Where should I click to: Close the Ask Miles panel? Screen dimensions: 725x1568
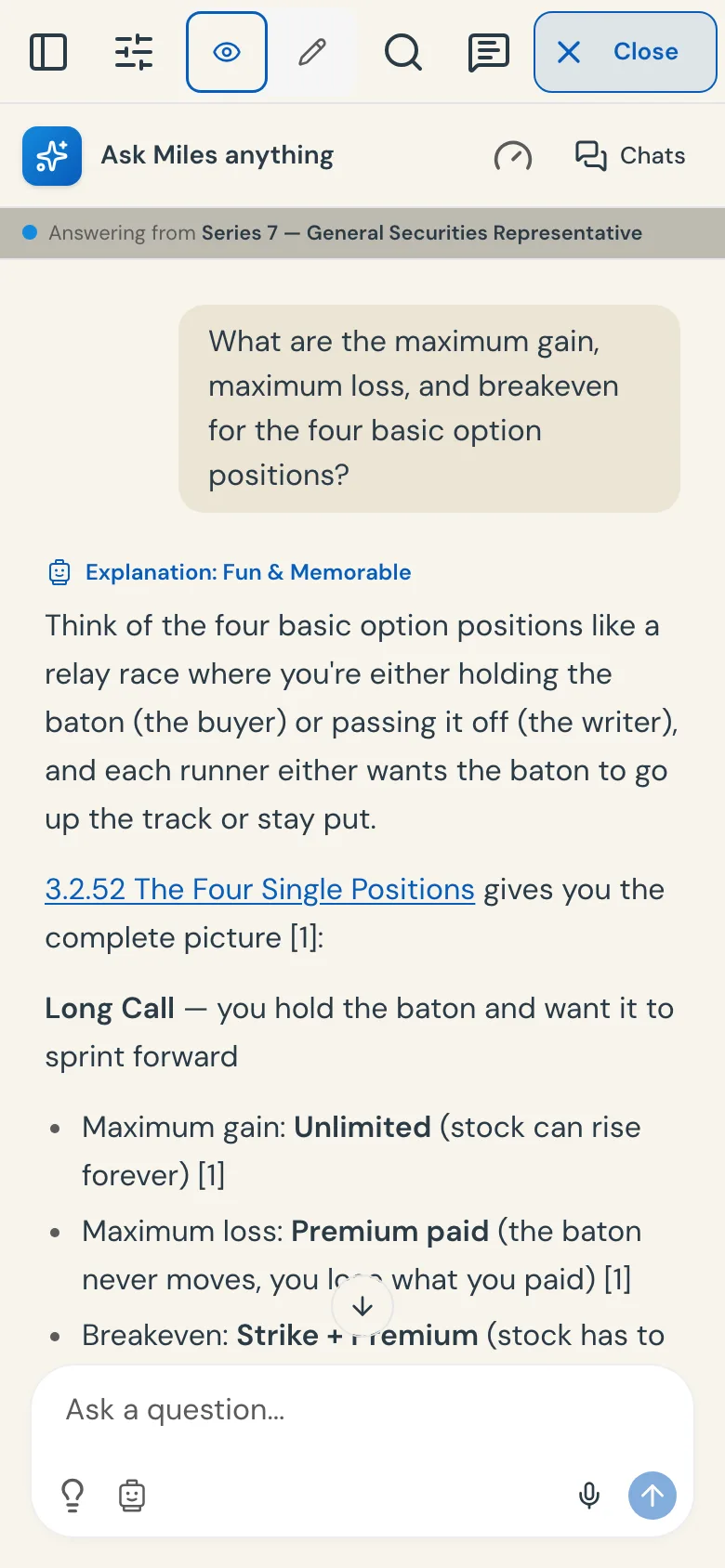point(625,52)
